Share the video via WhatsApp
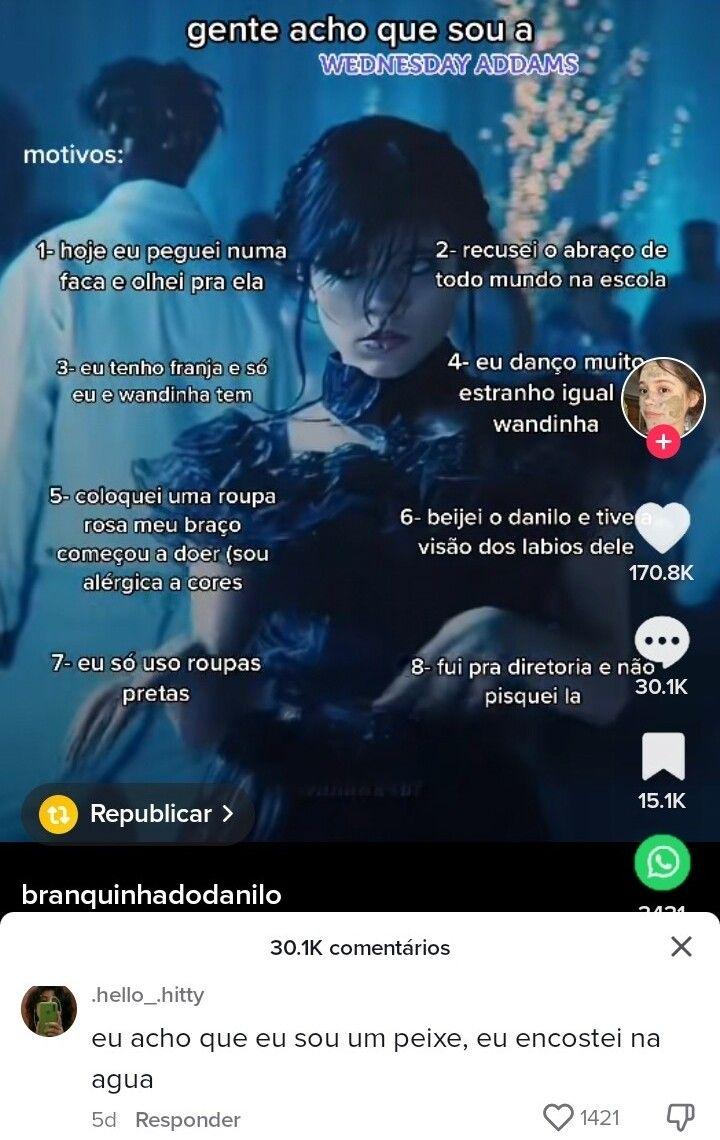 pos(662,863)
